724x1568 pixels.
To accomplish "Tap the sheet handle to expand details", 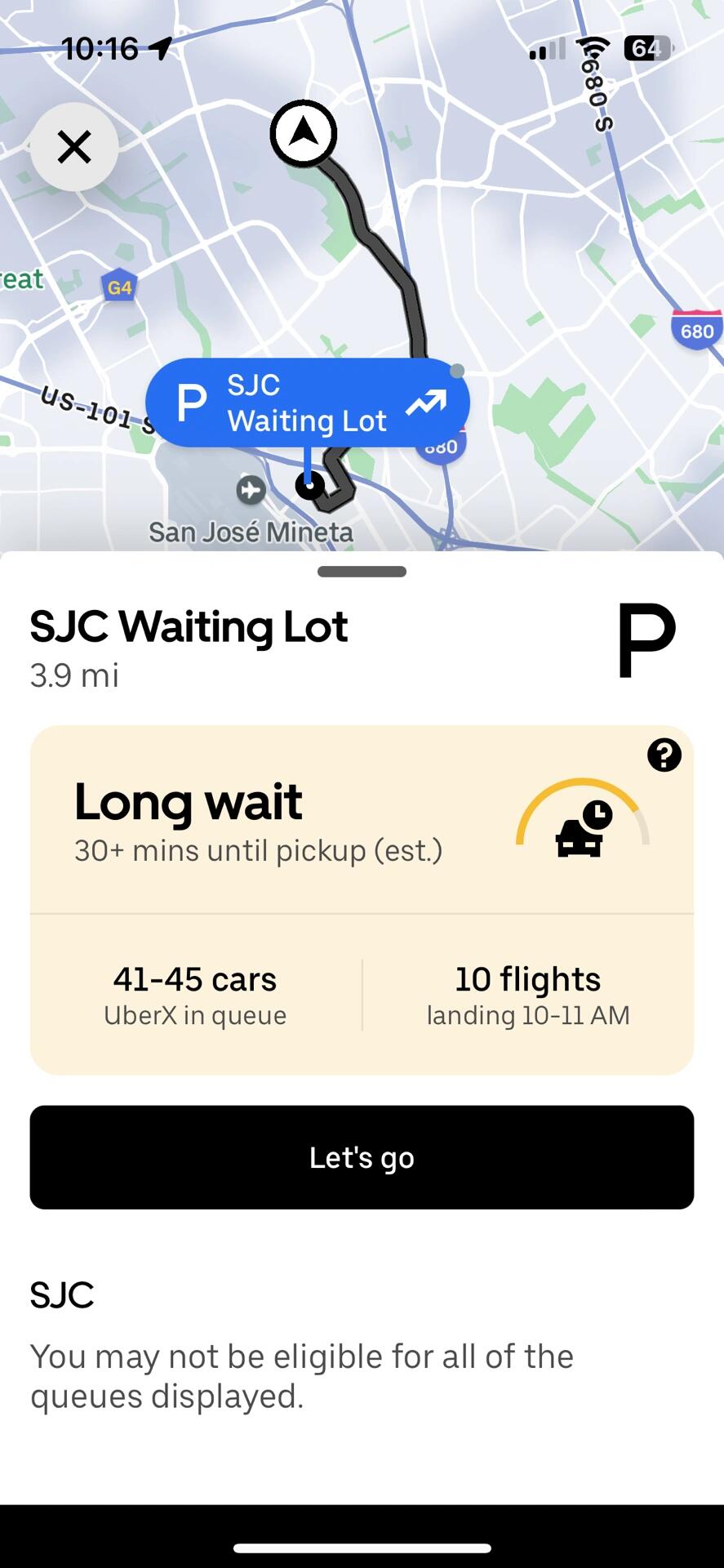I will point(362,572).
